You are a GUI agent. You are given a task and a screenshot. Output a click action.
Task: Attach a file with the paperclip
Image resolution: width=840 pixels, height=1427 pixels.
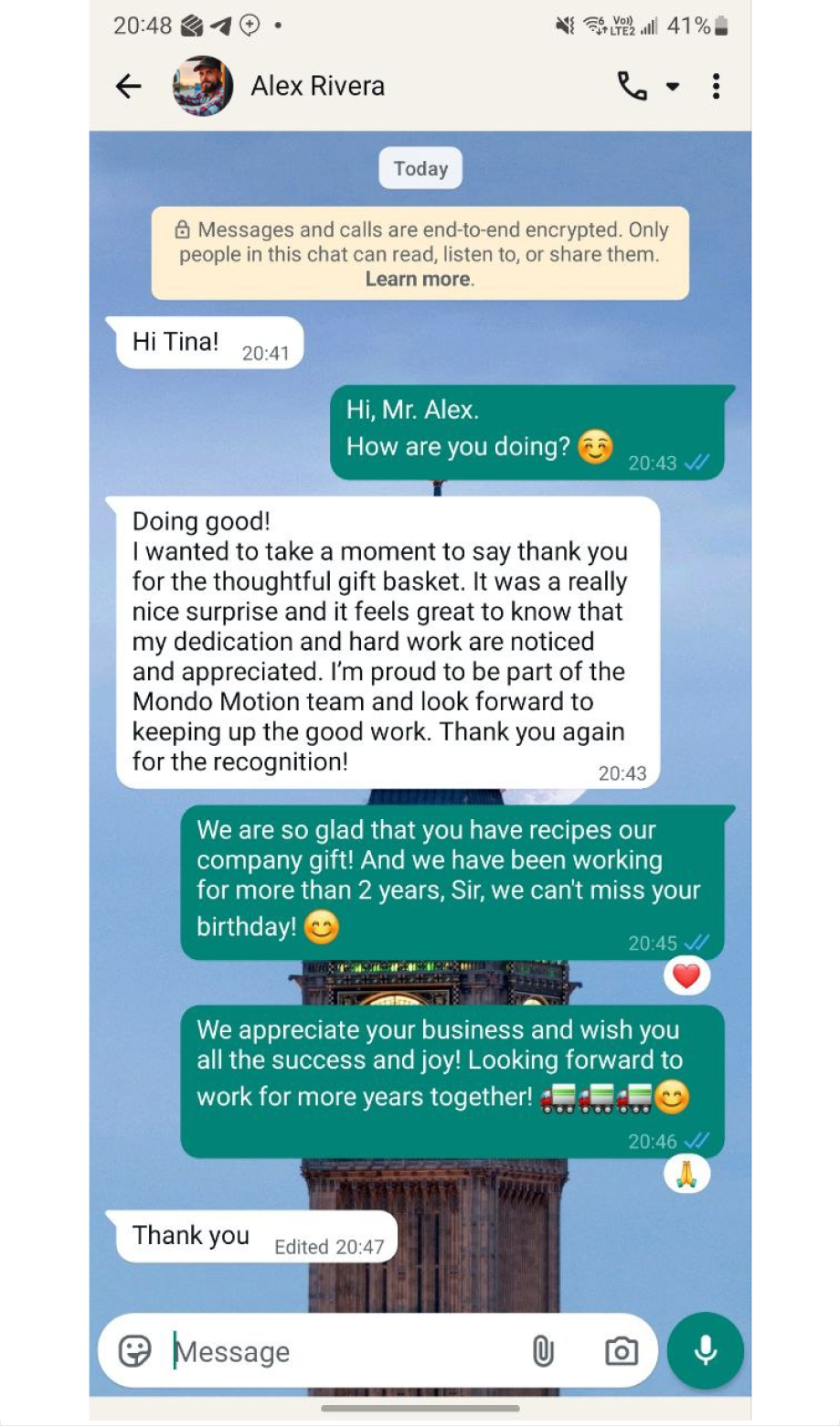tap(543, 1350)
